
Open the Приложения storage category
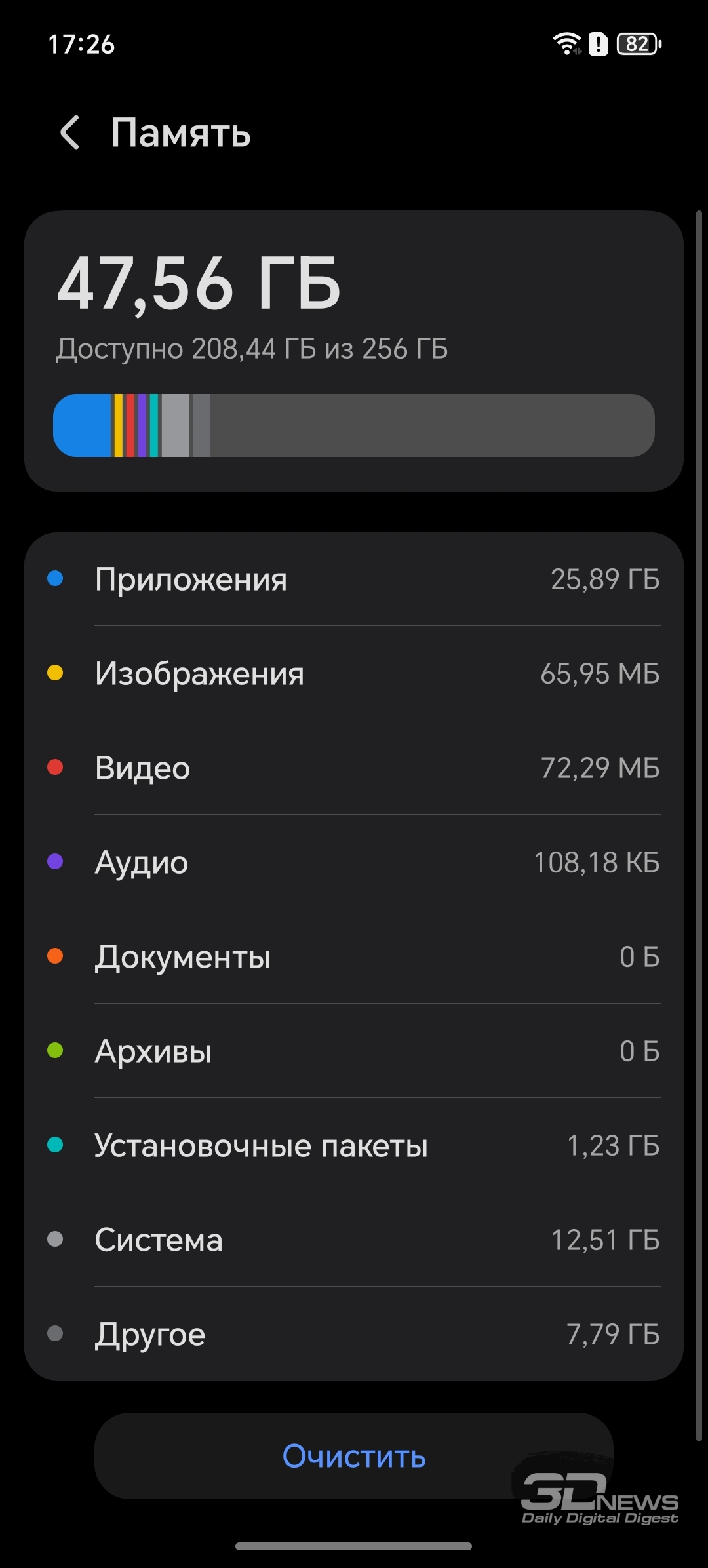click(x=354, y=579)
